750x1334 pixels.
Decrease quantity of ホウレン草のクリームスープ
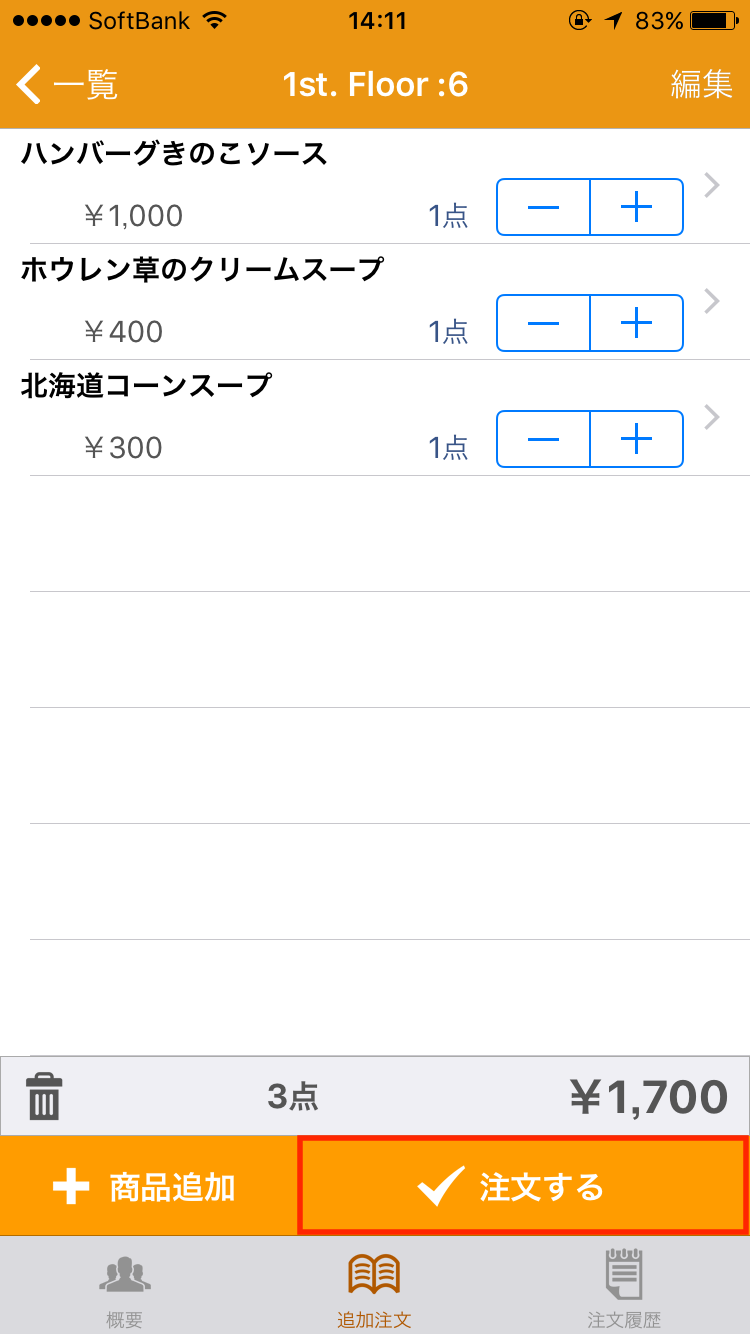tap(543, 322)
